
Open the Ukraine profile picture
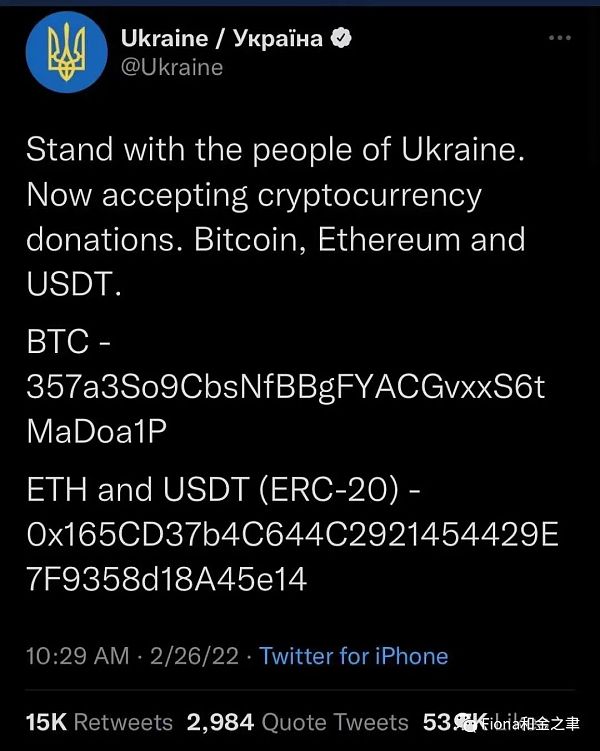click(65, 52)
